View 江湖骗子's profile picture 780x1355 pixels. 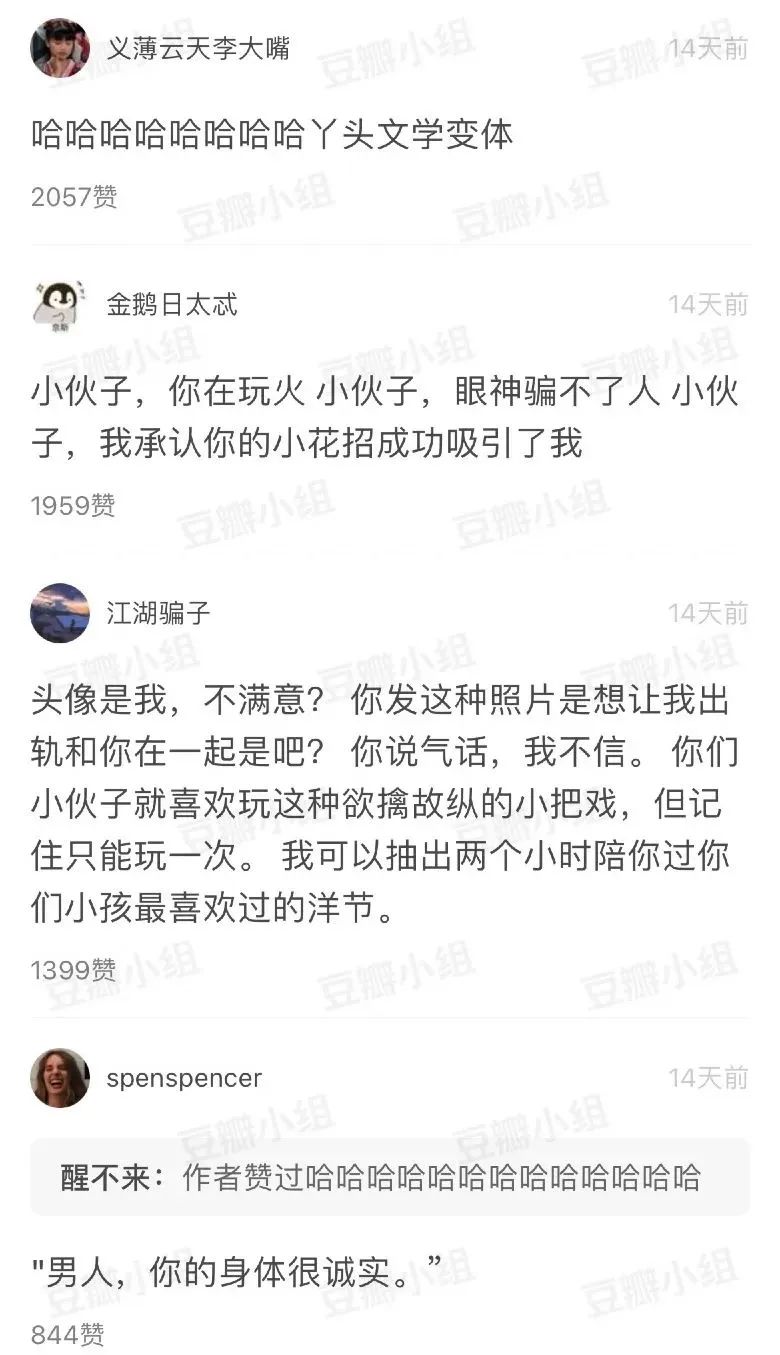coord(60,612)
